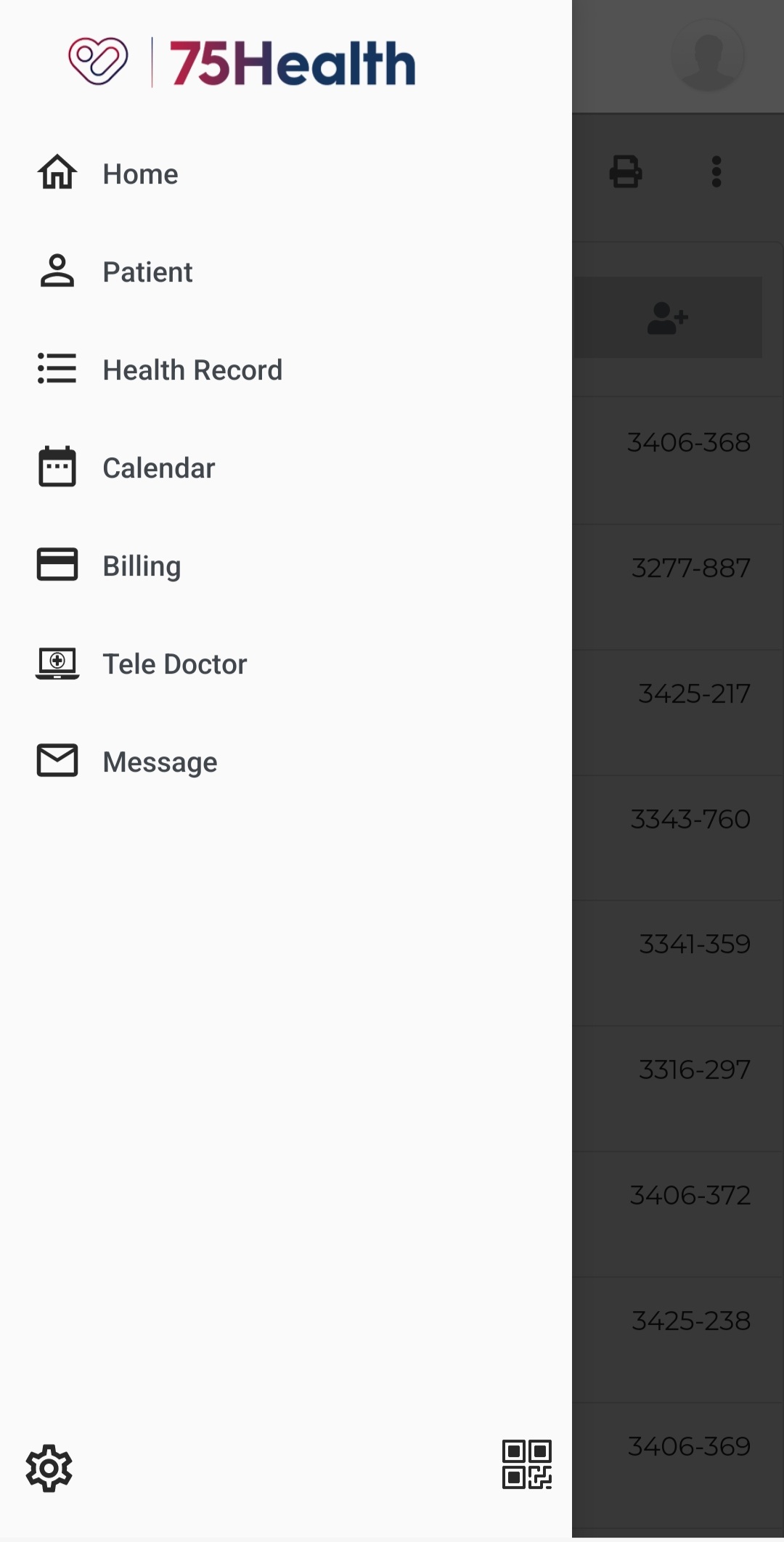Viewport: 784px width, 1542px height.
Task: Tap patient row 3425-217
Action: click(x=695, y=693)
